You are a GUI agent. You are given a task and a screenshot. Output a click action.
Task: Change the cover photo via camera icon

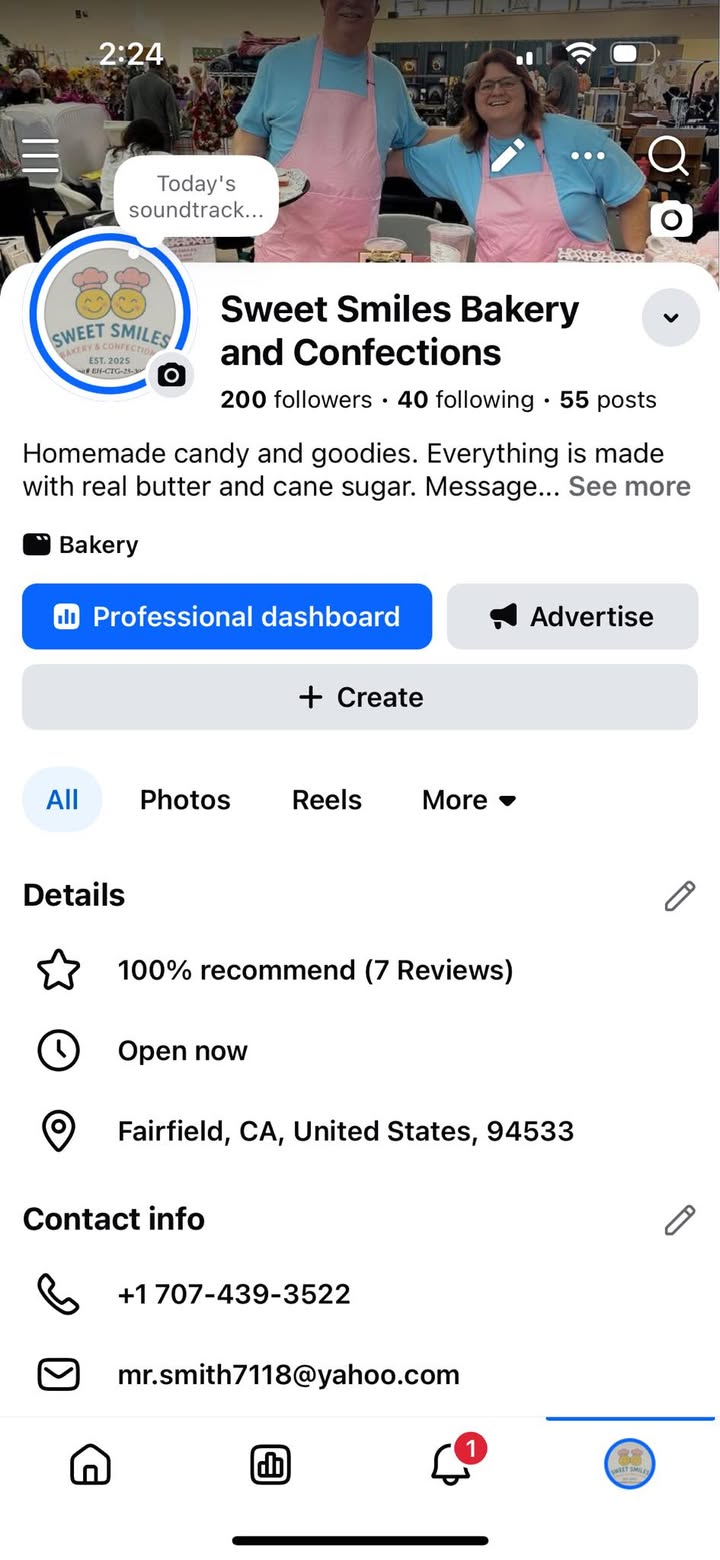(671, 219)
